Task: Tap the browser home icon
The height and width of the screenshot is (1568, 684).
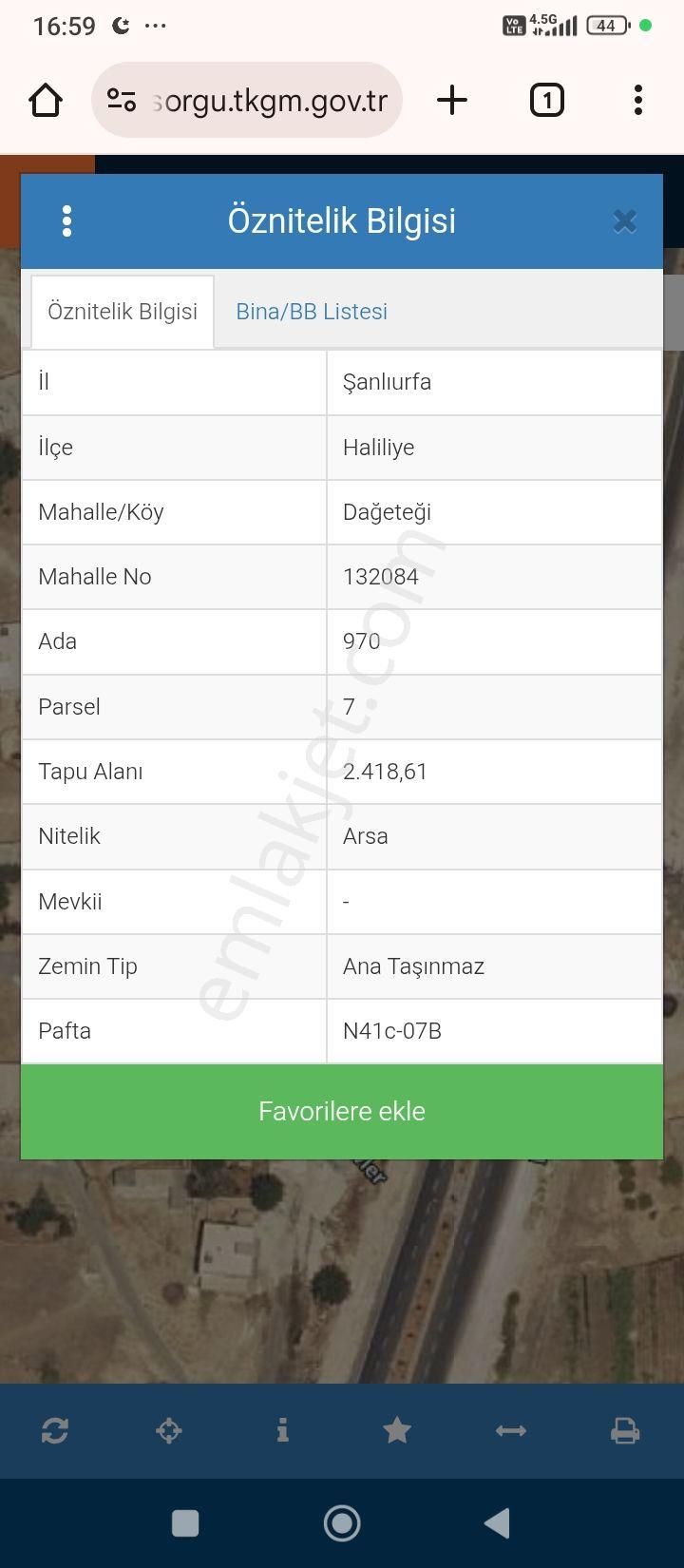Action: (46, 100)
